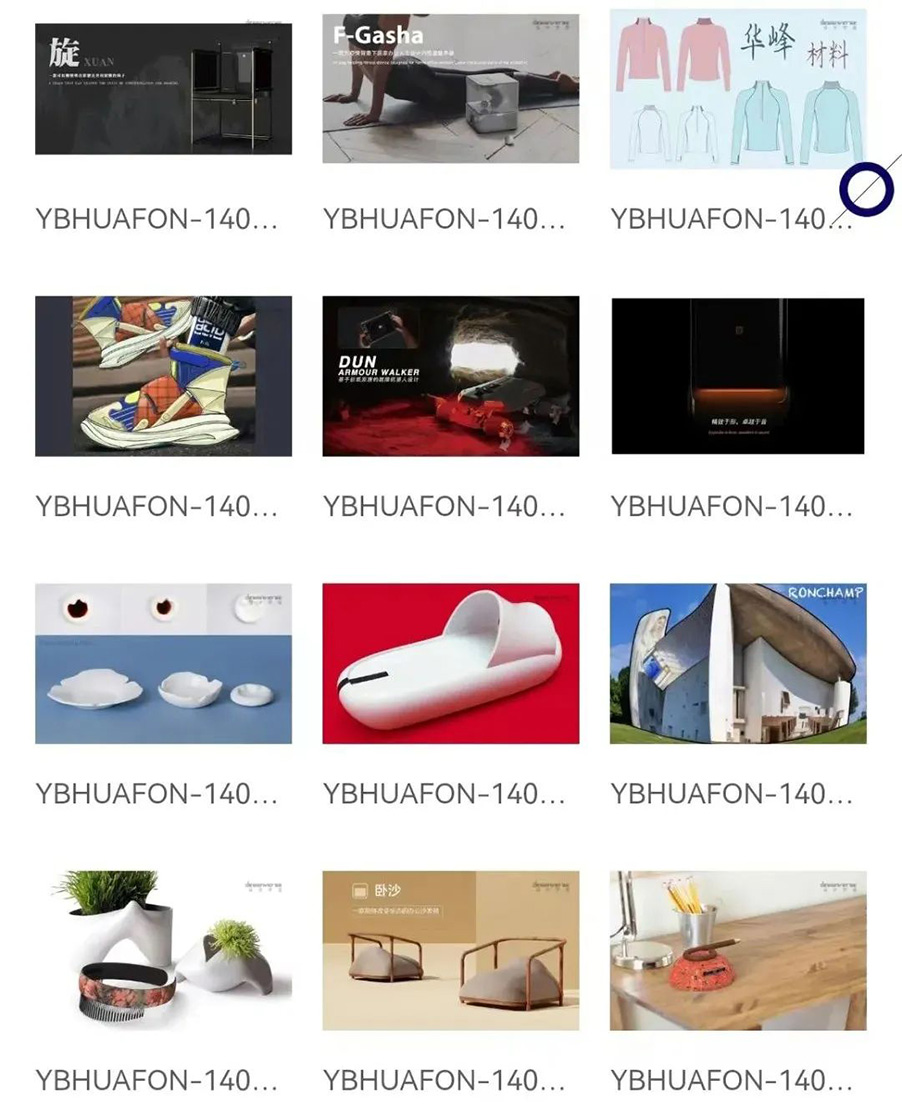Open the 卧沙 chair design file
The width and height of the screenshot is (902, 1110).
(450, 950)
